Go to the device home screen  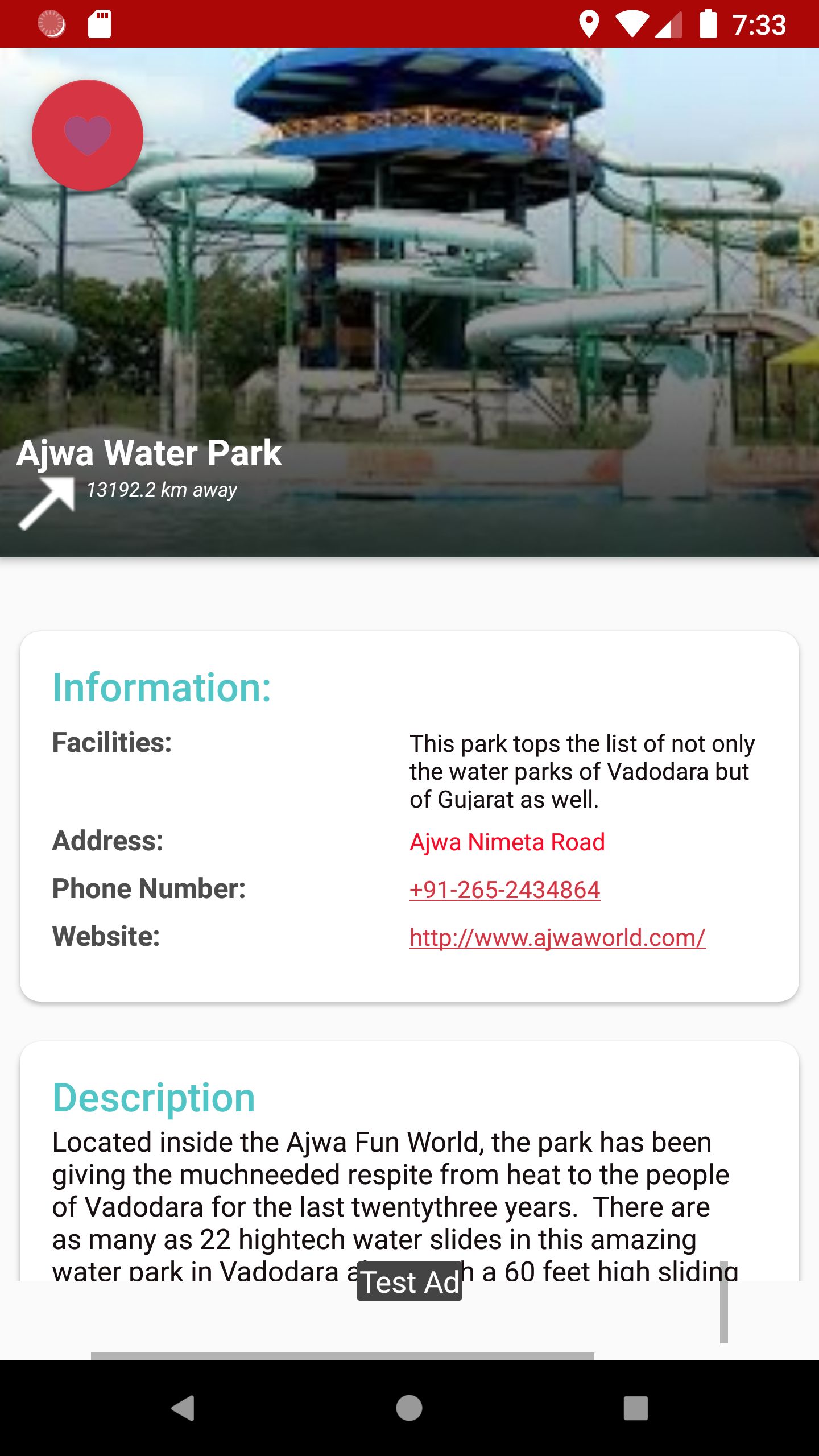click(409, 1408)
